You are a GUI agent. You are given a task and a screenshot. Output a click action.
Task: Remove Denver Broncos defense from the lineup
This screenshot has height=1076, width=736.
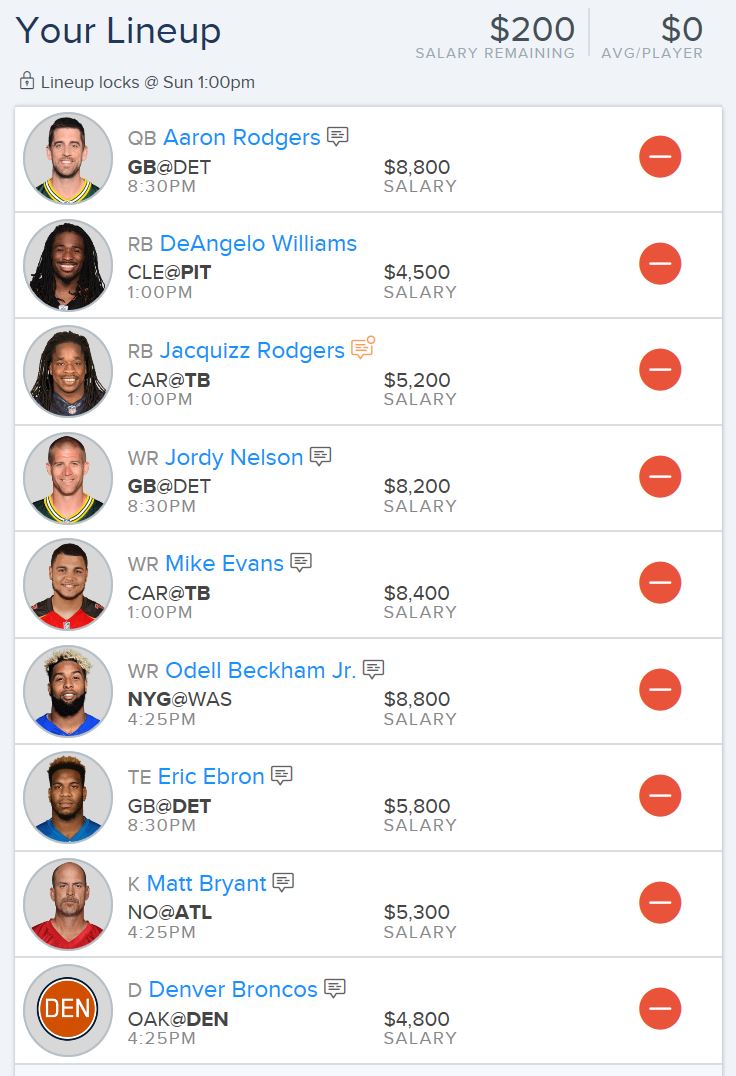click(660, 1008)
